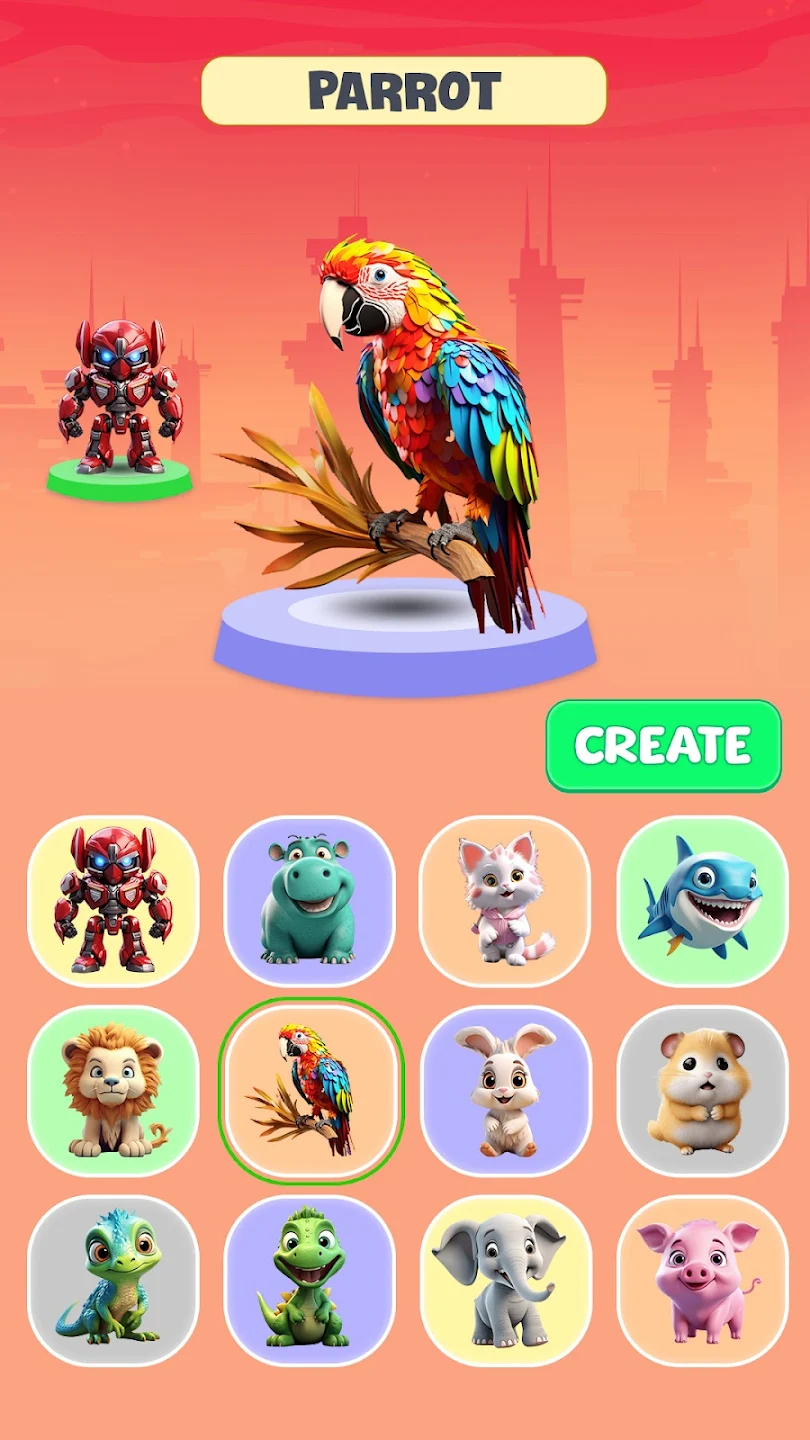Pick the green dinosaur tile
Screen dimensions: 810x1440
point(309,1281)
